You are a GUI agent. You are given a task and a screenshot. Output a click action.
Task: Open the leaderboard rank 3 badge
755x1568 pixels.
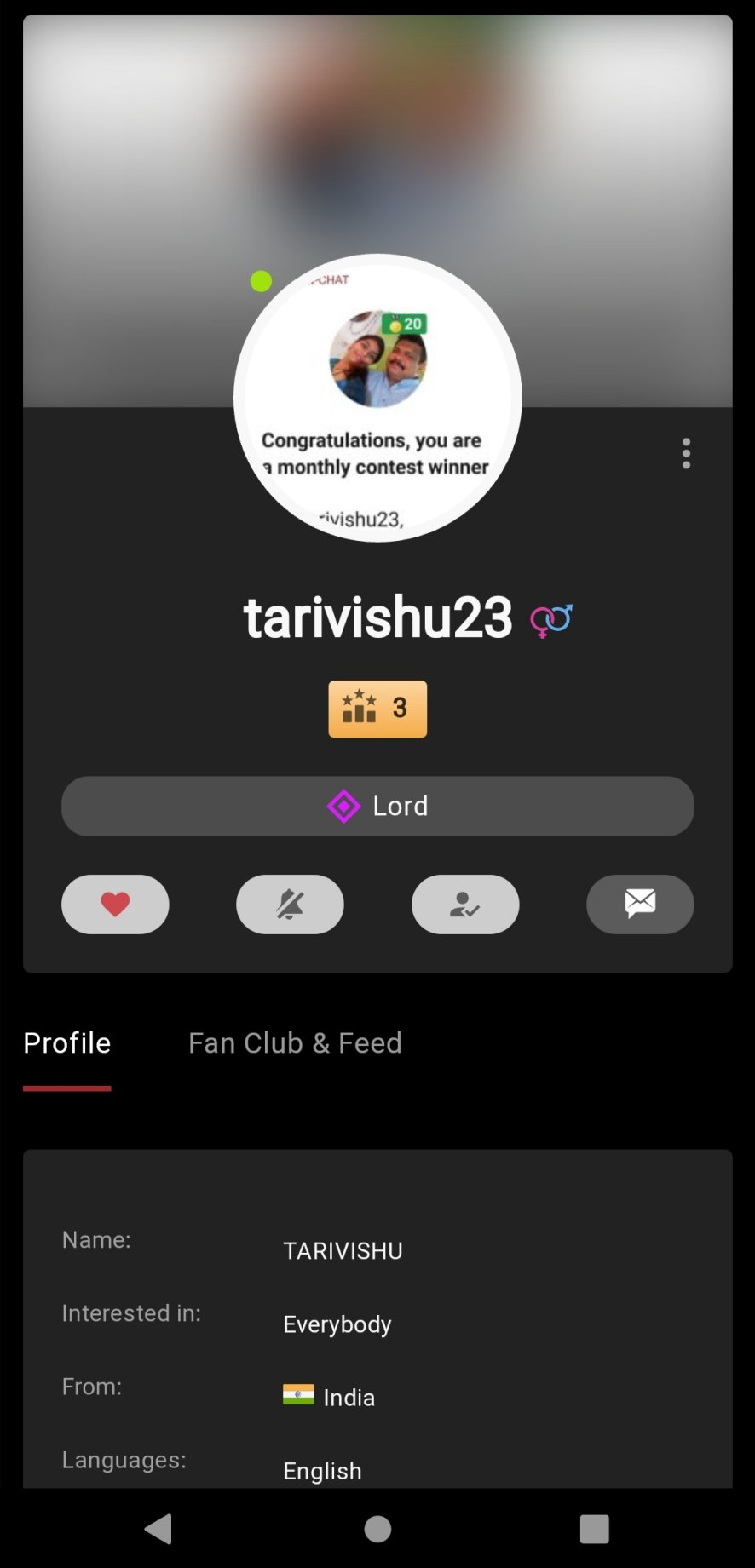click(377, 709)
